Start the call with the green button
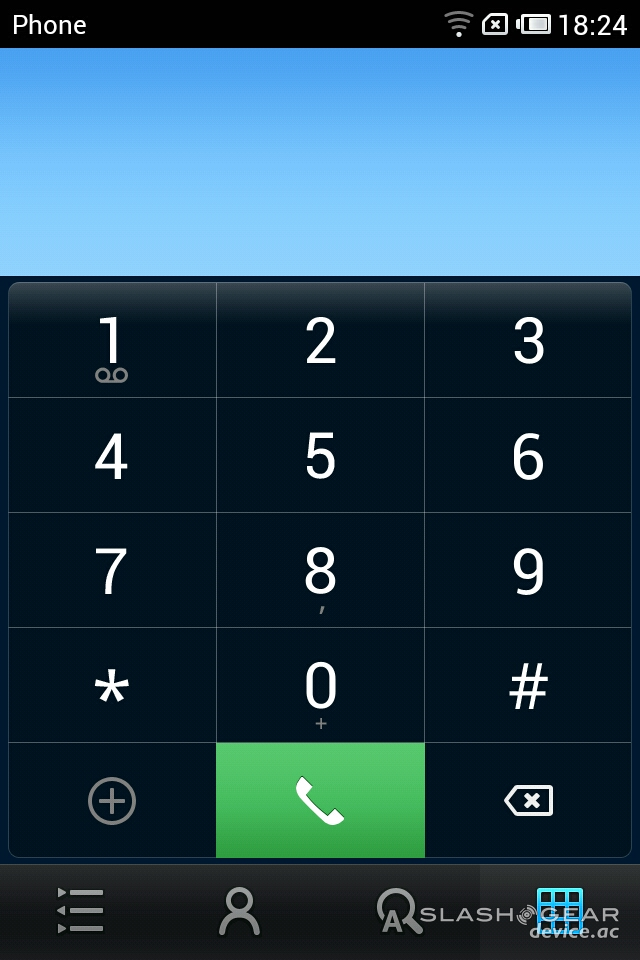This screenshot has height=960, width=640. (x=320, y=801)
